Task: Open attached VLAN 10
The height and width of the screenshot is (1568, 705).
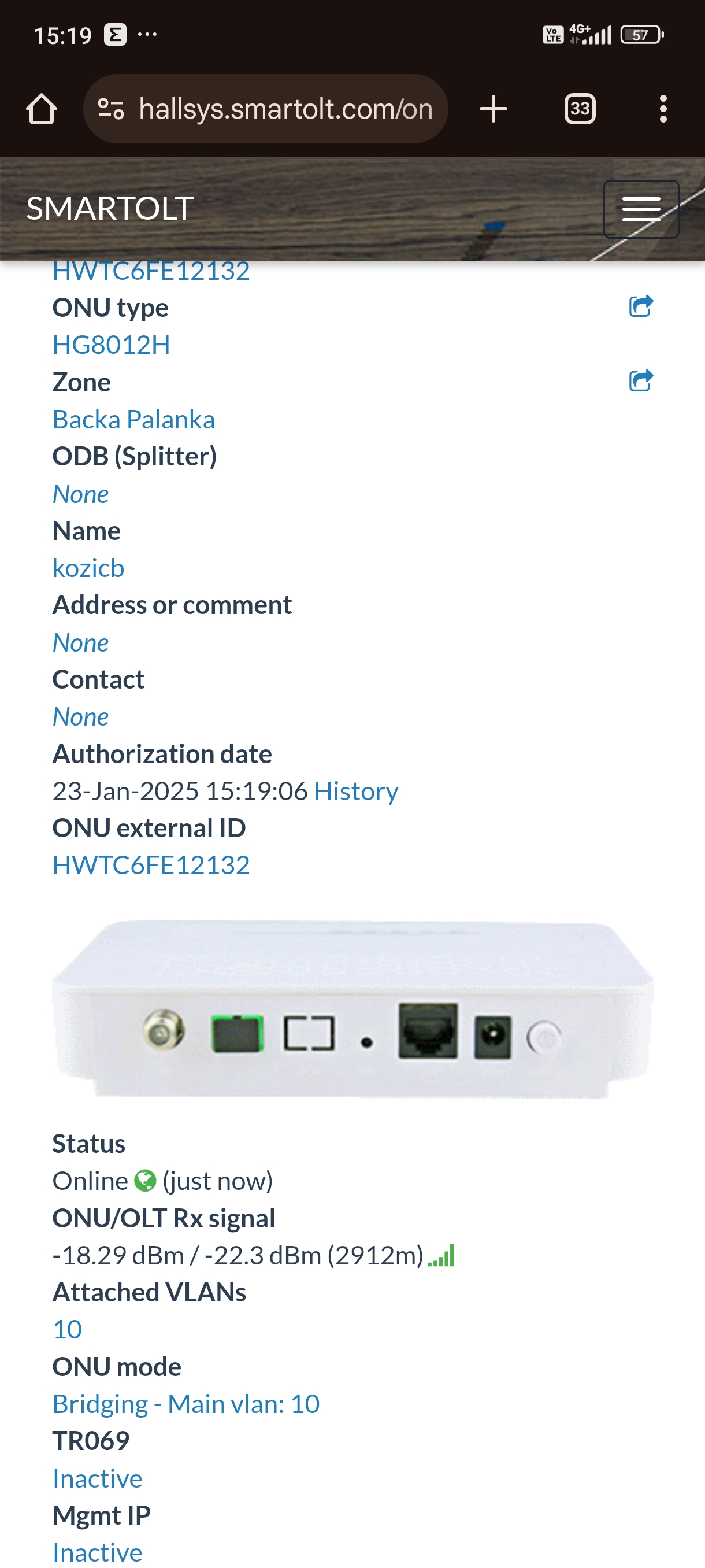Action: [x=67, y=1329]
